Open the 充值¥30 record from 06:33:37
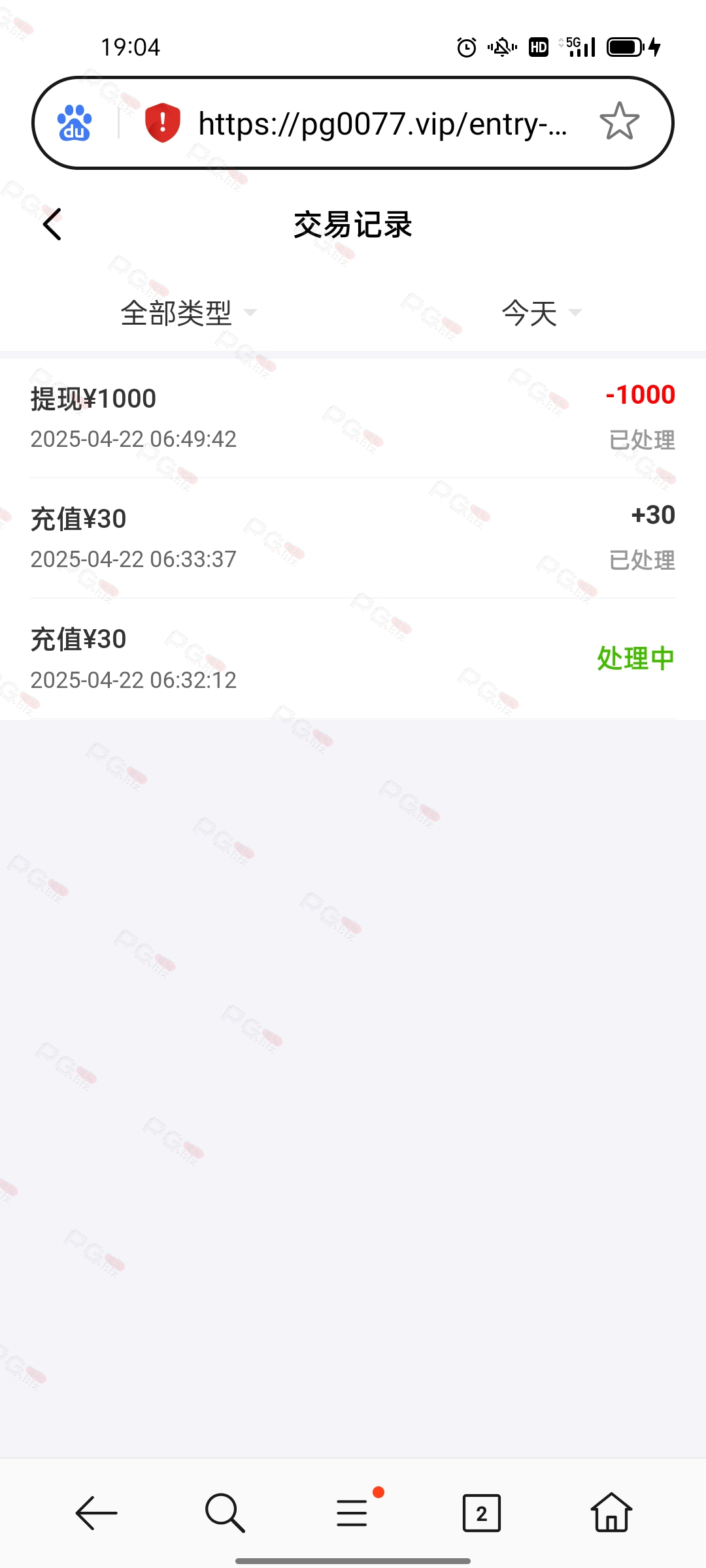Viewport: 706px width, 1568px height. pyautogui.click(x=353, y=538)
